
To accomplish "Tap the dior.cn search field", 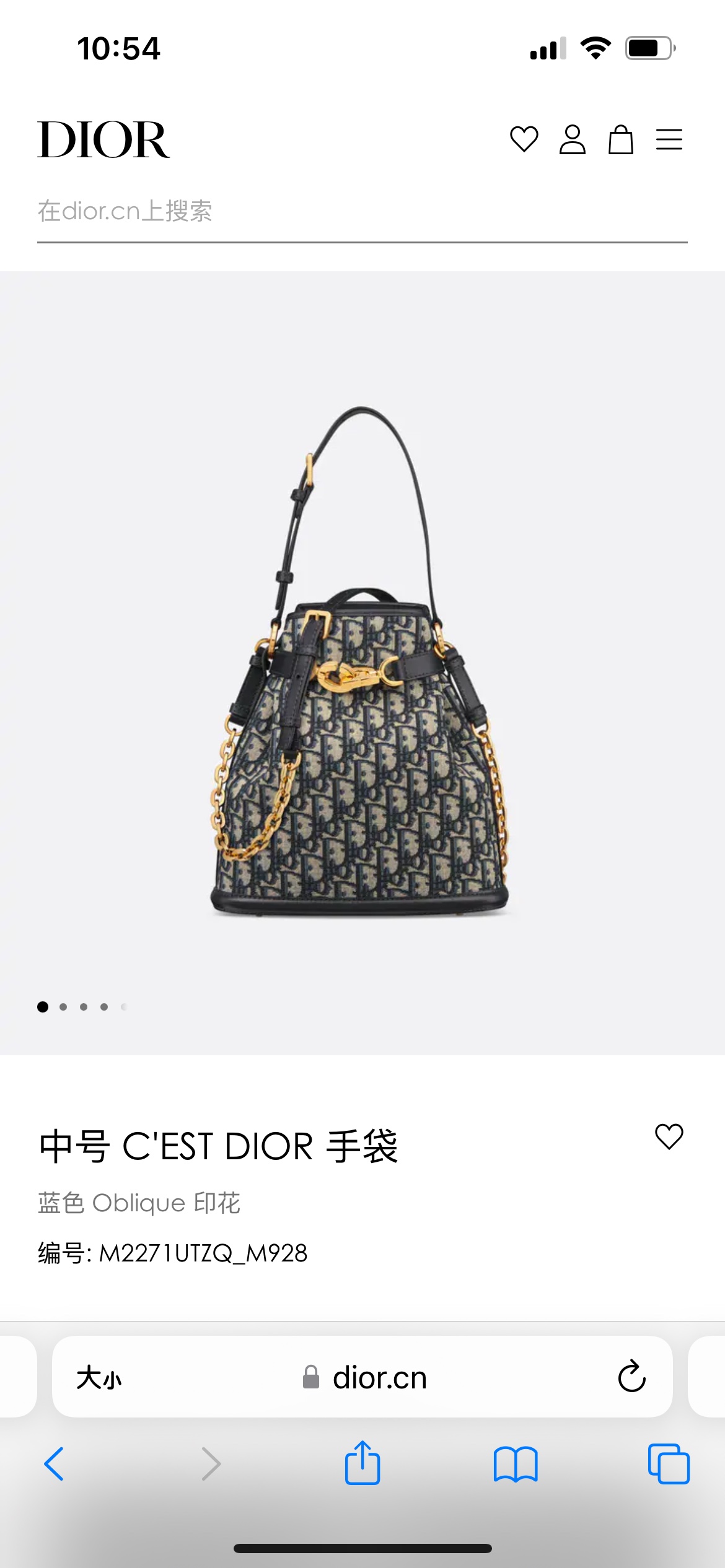I will [x=362, y=212].
